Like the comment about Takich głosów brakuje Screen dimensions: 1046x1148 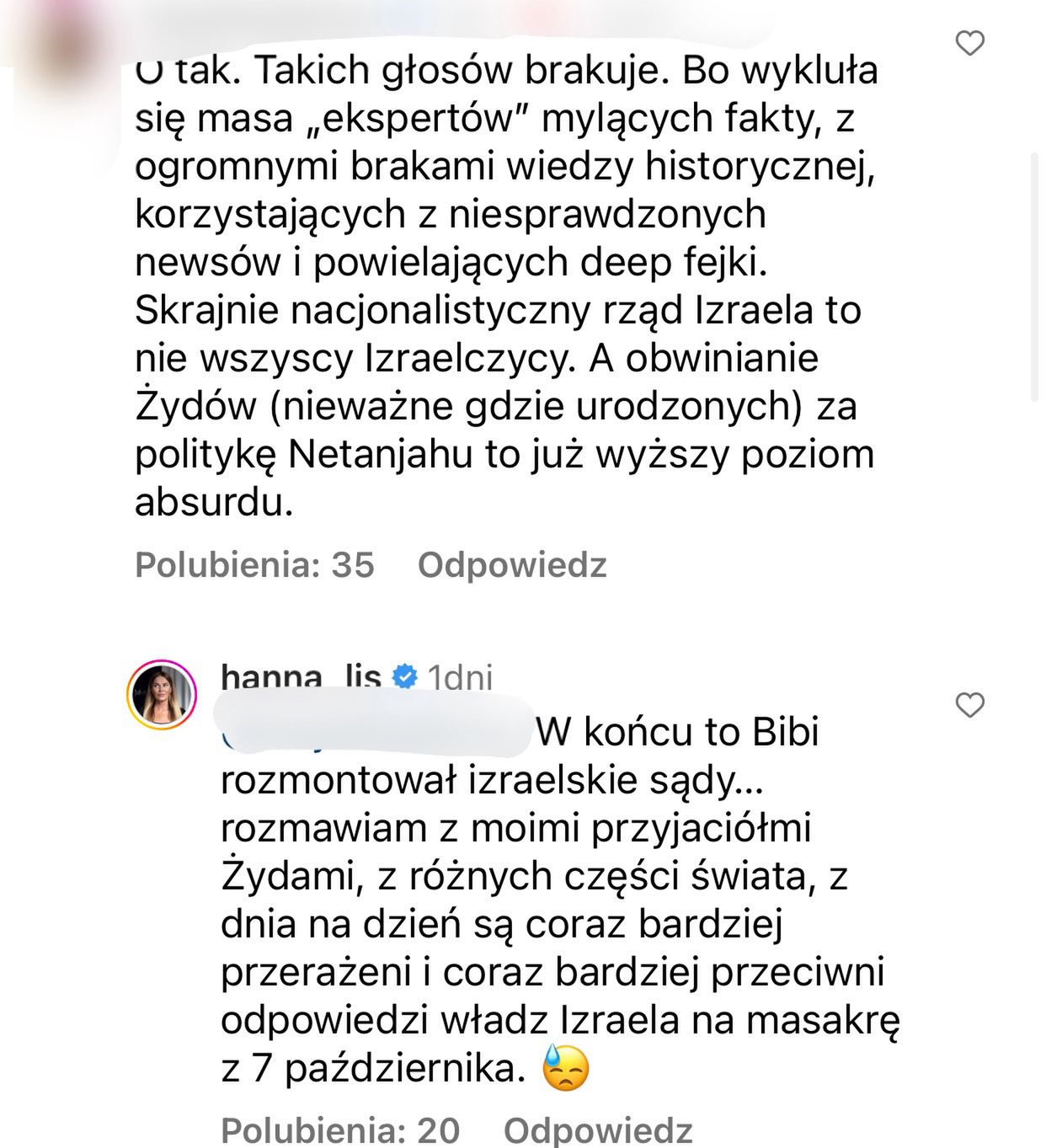pyautogui.click(x=970, y=42)
